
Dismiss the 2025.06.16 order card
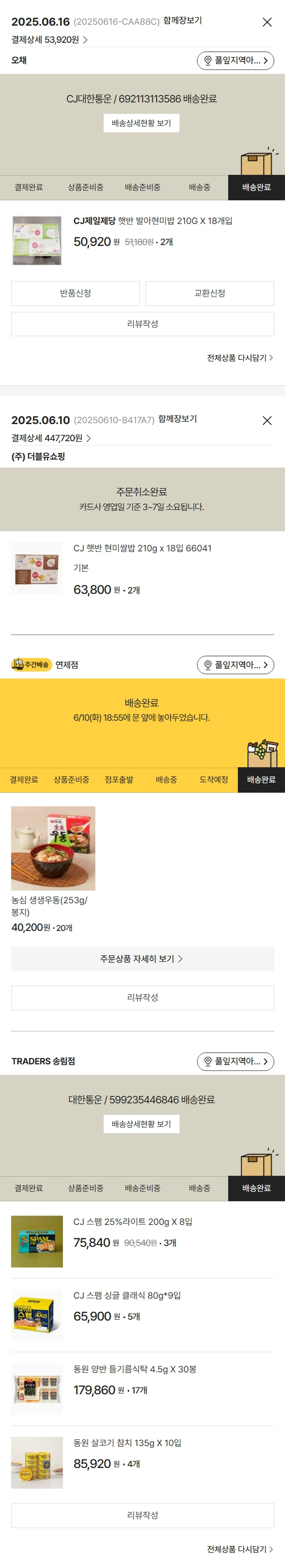point(267,22)
